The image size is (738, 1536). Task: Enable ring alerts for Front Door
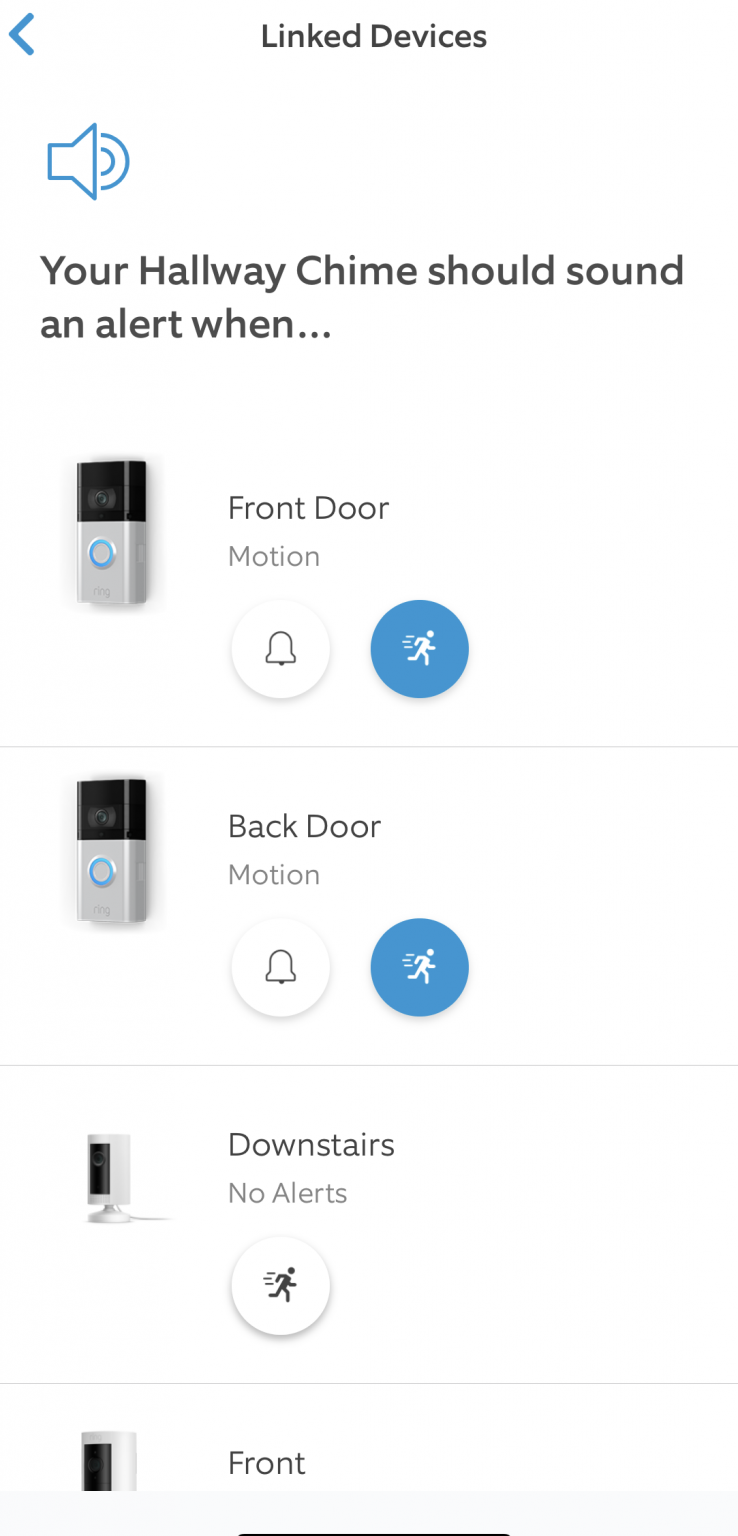pos(281,650)
